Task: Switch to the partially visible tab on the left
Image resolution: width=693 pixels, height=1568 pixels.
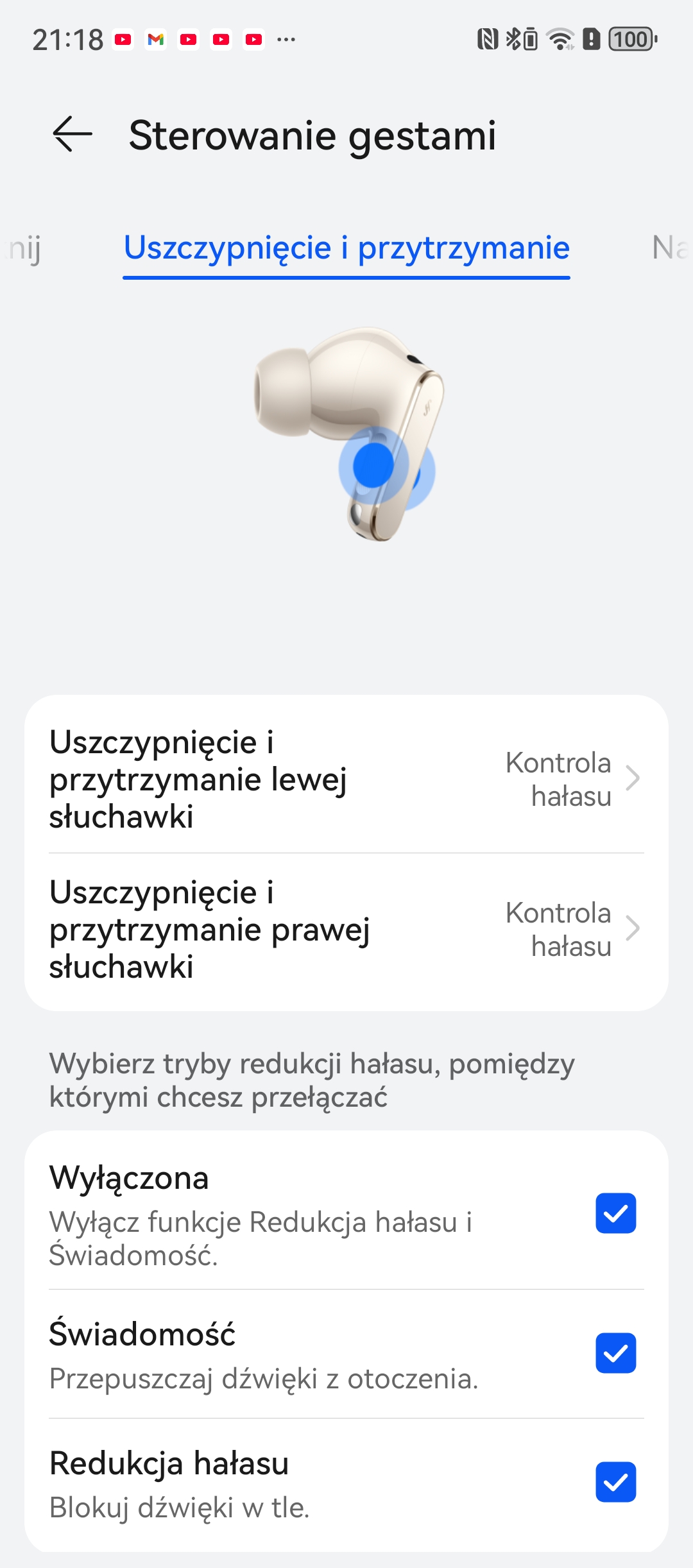Action: click(24, 249)
